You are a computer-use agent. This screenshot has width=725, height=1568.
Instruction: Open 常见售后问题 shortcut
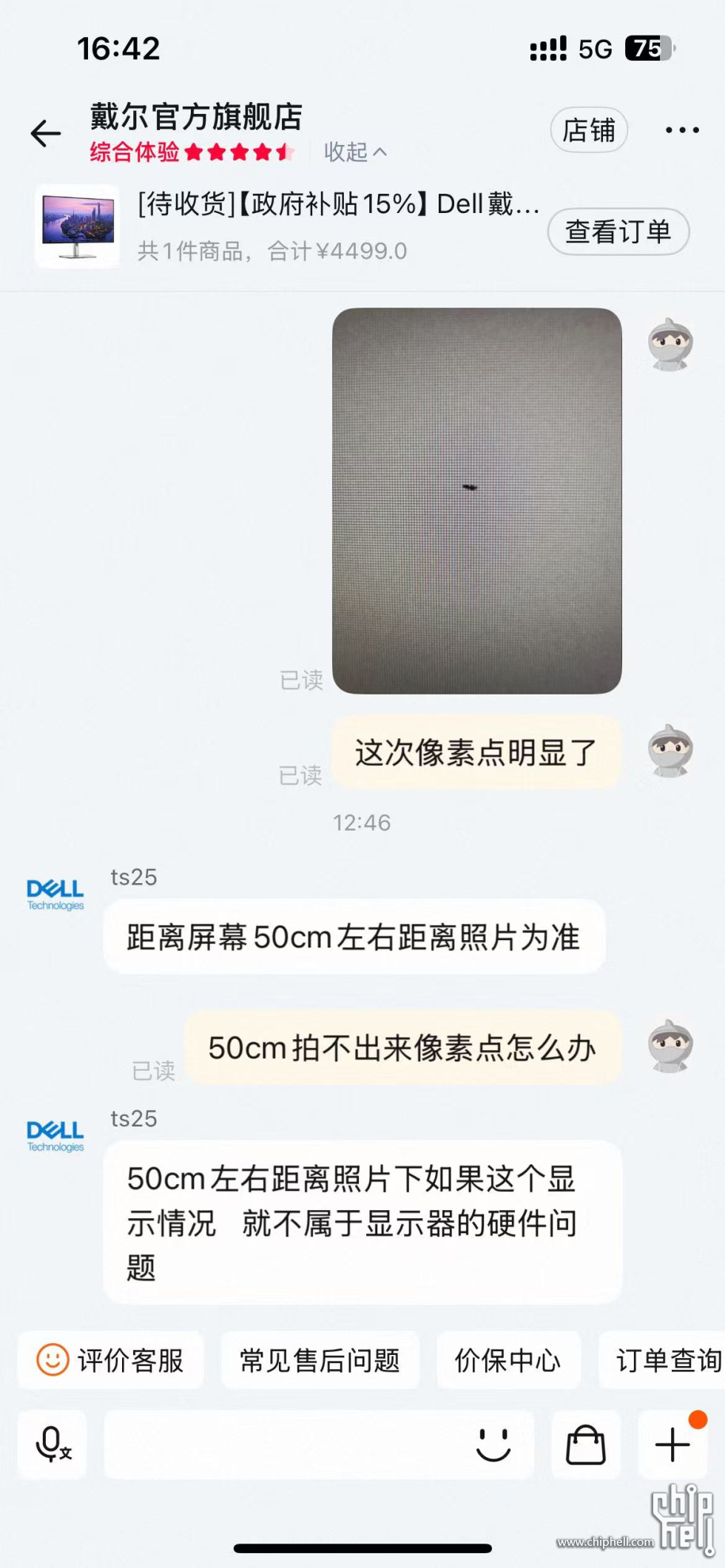point(320,1360)
